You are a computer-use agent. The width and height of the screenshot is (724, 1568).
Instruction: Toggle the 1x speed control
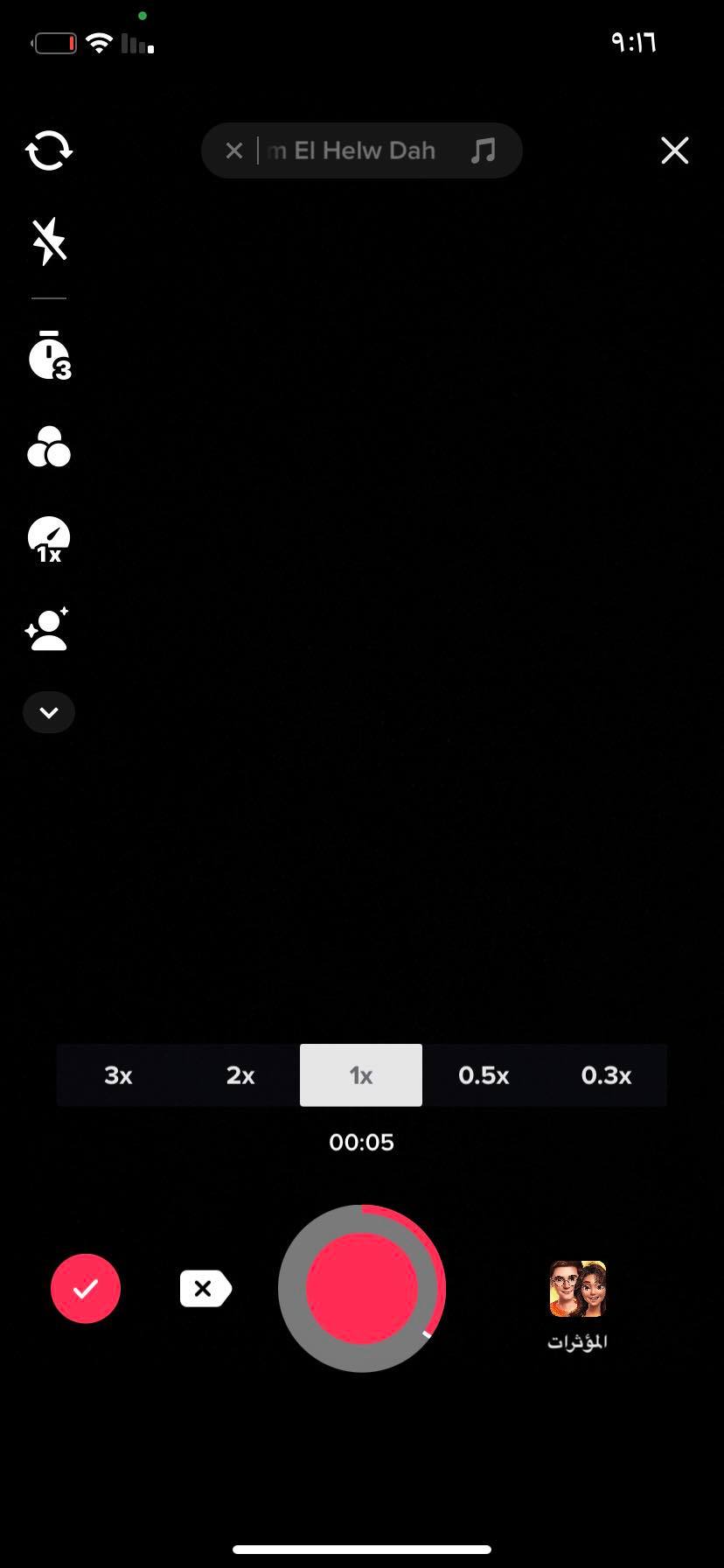49,540
